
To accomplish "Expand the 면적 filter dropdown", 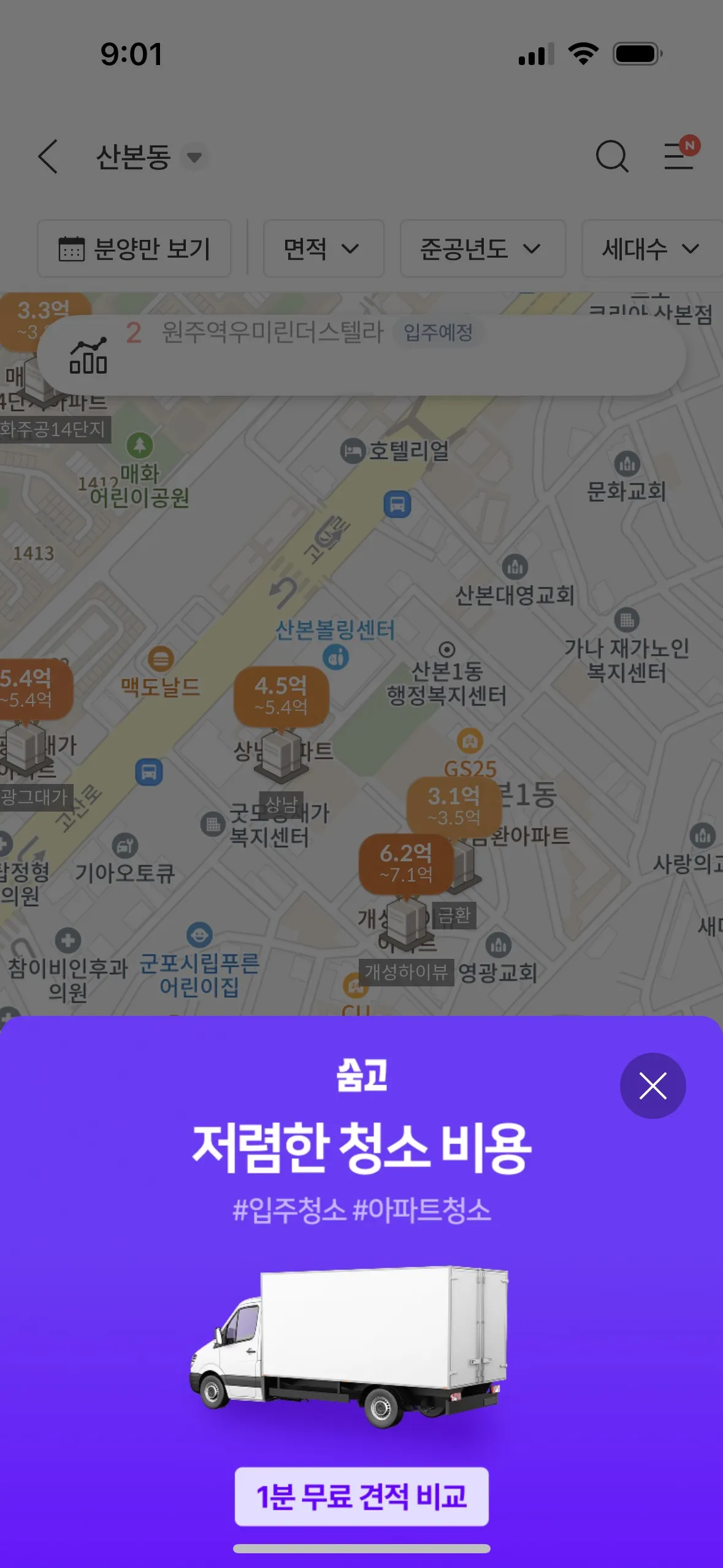I will pos(323,249).
